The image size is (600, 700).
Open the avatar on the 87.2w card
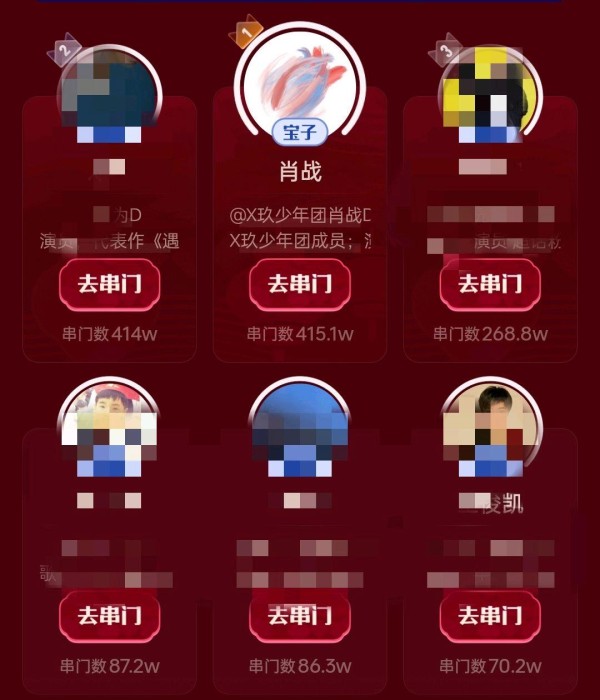pyautogui.click(x=109, y=430)
